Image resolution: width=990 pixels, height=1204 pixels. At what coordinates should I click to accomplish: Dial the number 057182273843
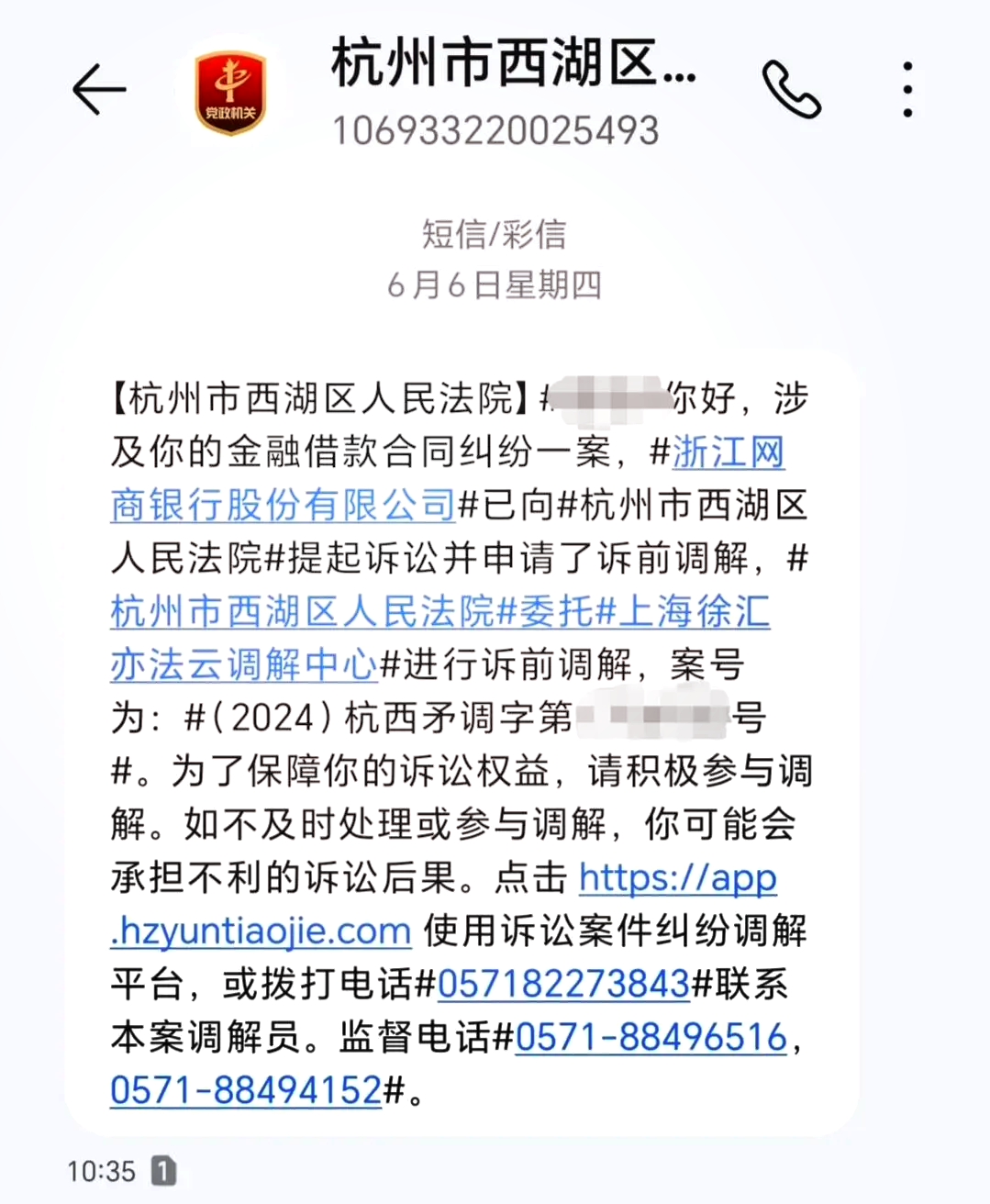point(563,985)
